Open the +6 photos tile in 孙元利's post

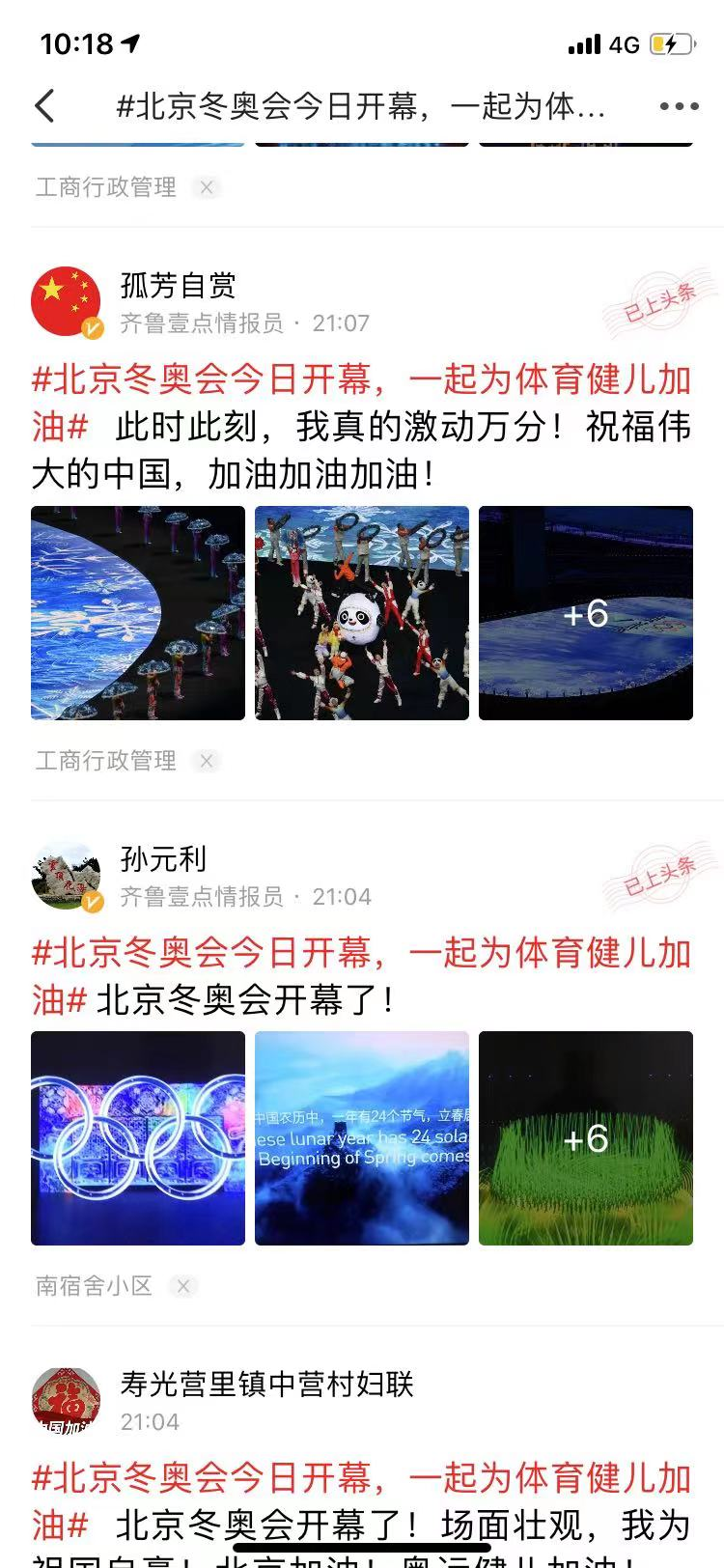click(x=586, y=1138)
